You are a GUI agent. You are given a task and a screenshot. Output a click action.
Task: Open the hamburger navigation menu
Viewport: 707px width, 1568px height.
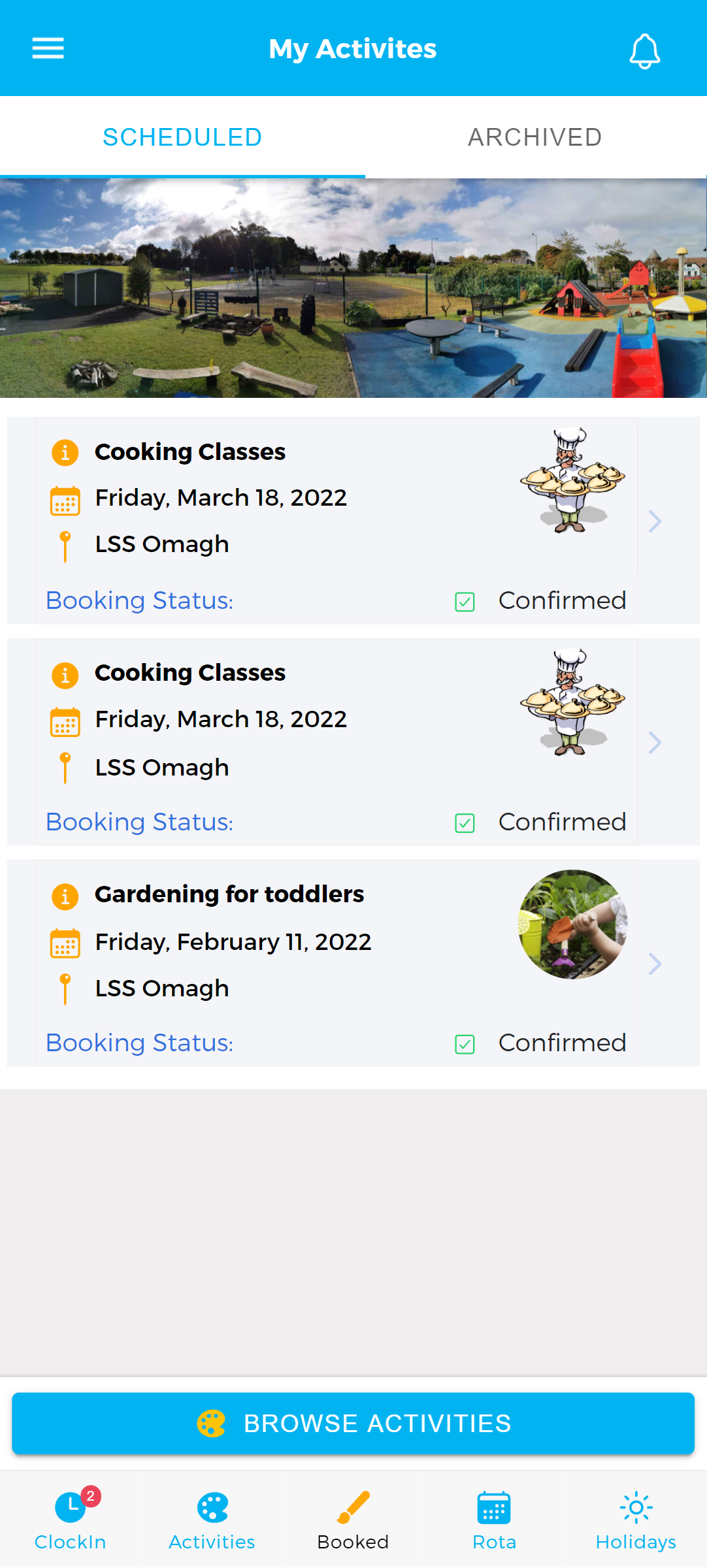(x=48, y=48)
